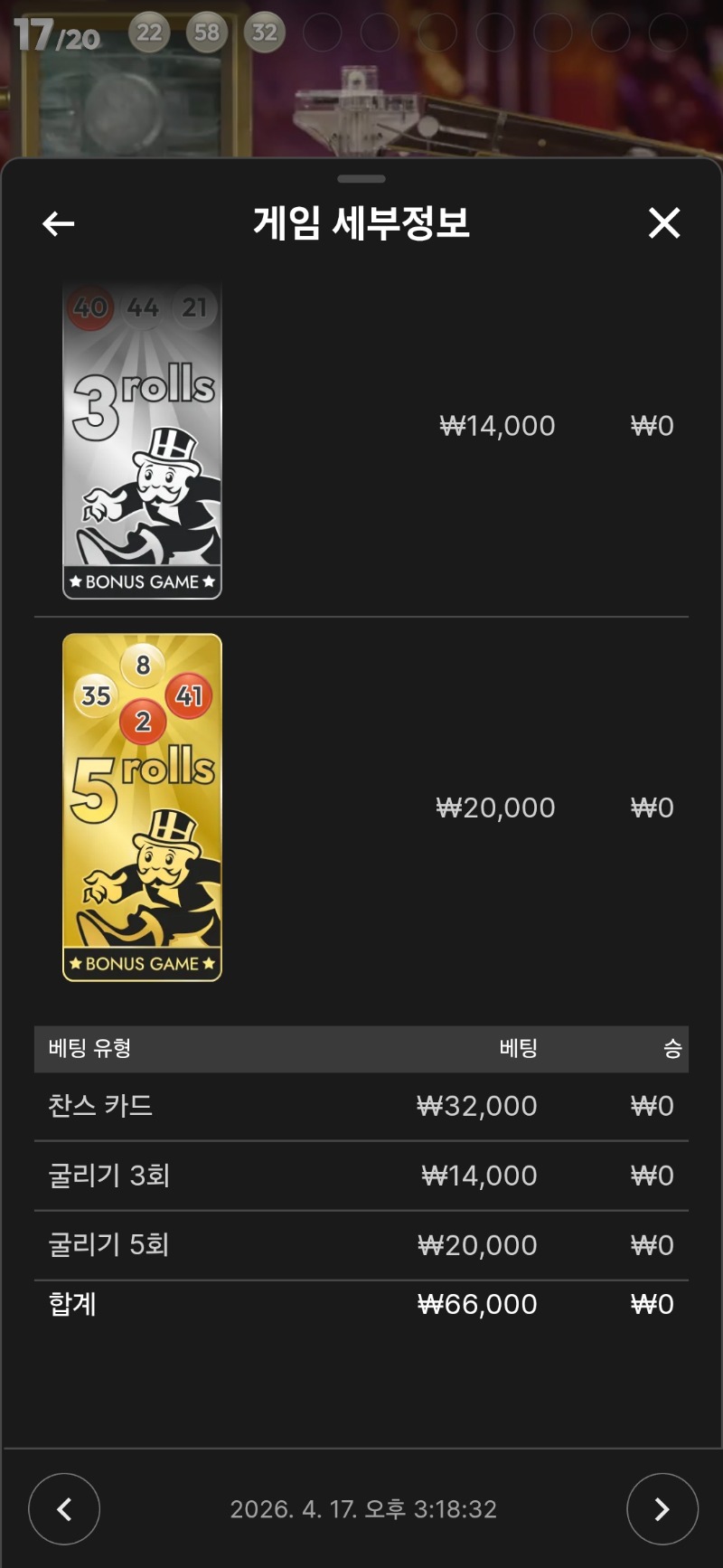Go back from game details

(59, 223)
